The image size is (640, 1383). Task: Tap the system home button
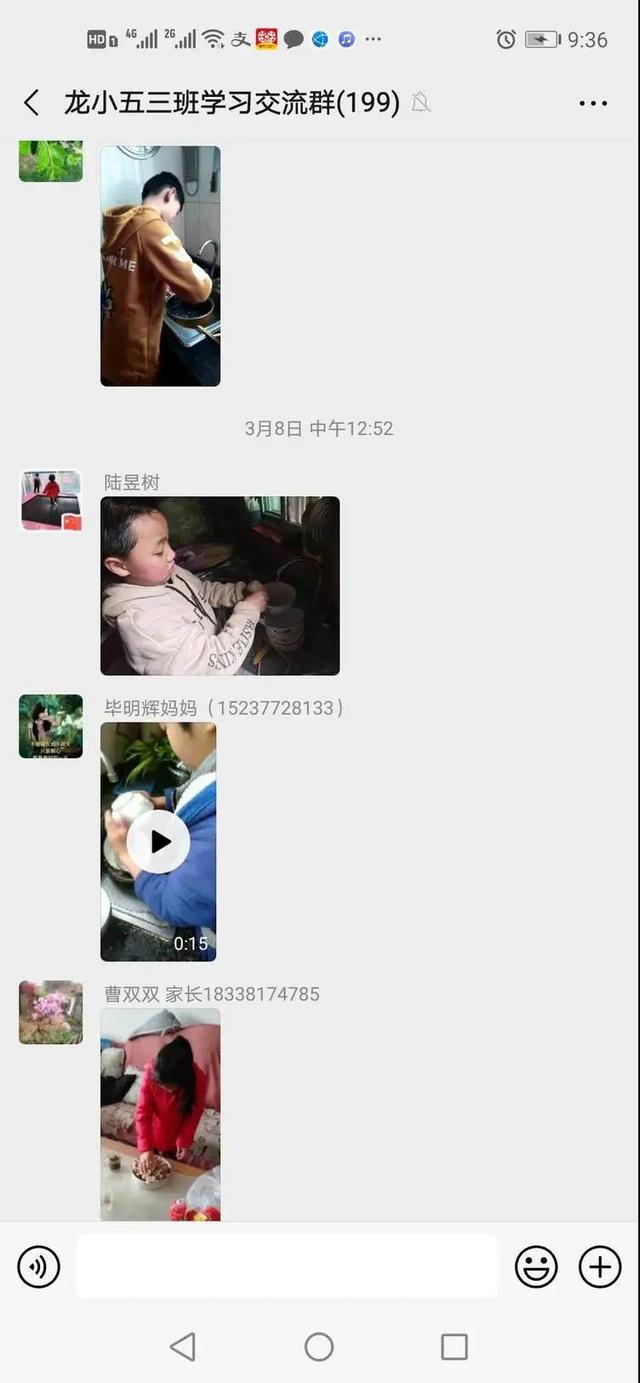tap(319, 1347)
